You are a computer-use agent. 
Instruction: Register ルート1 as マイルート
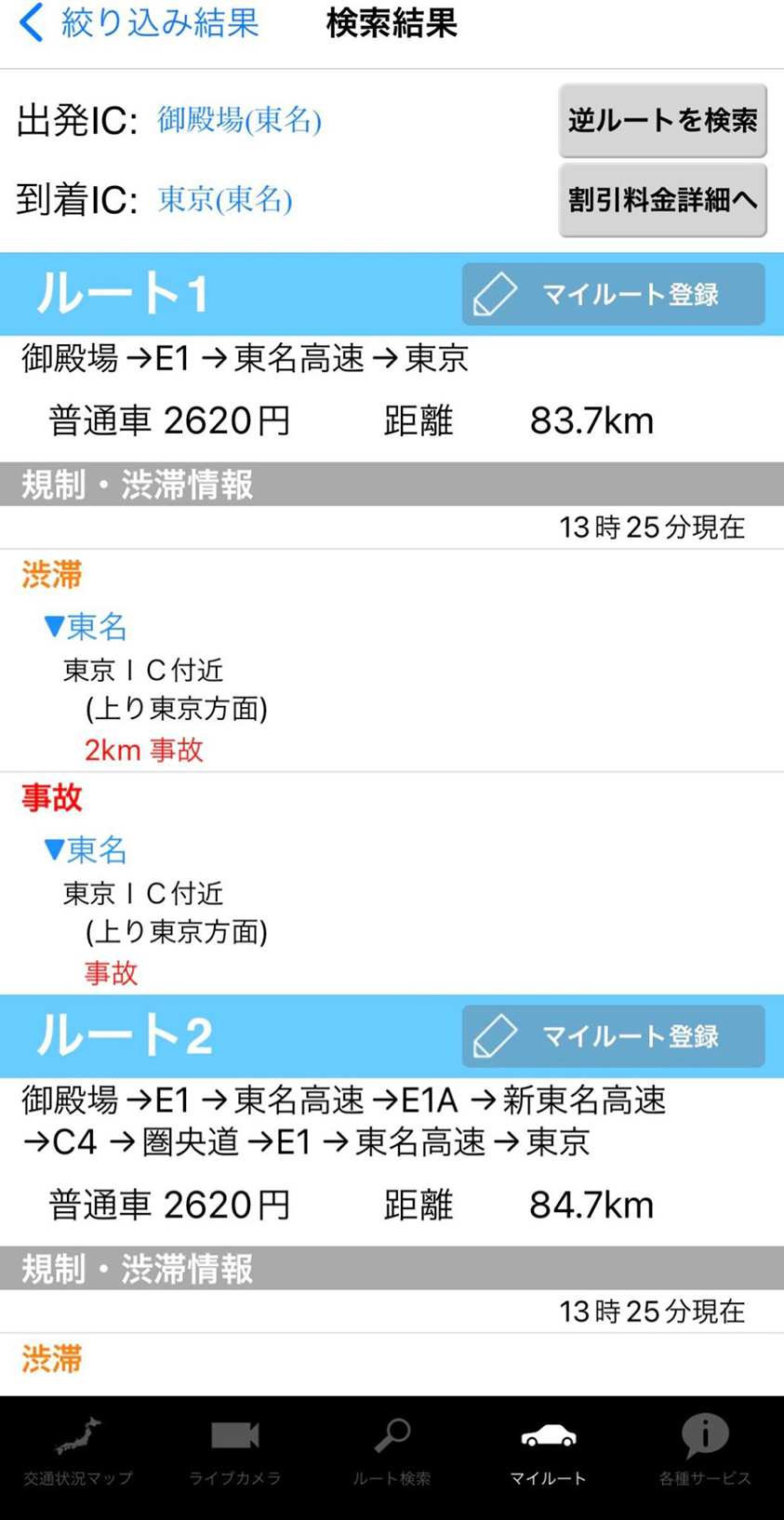(613, 294)
